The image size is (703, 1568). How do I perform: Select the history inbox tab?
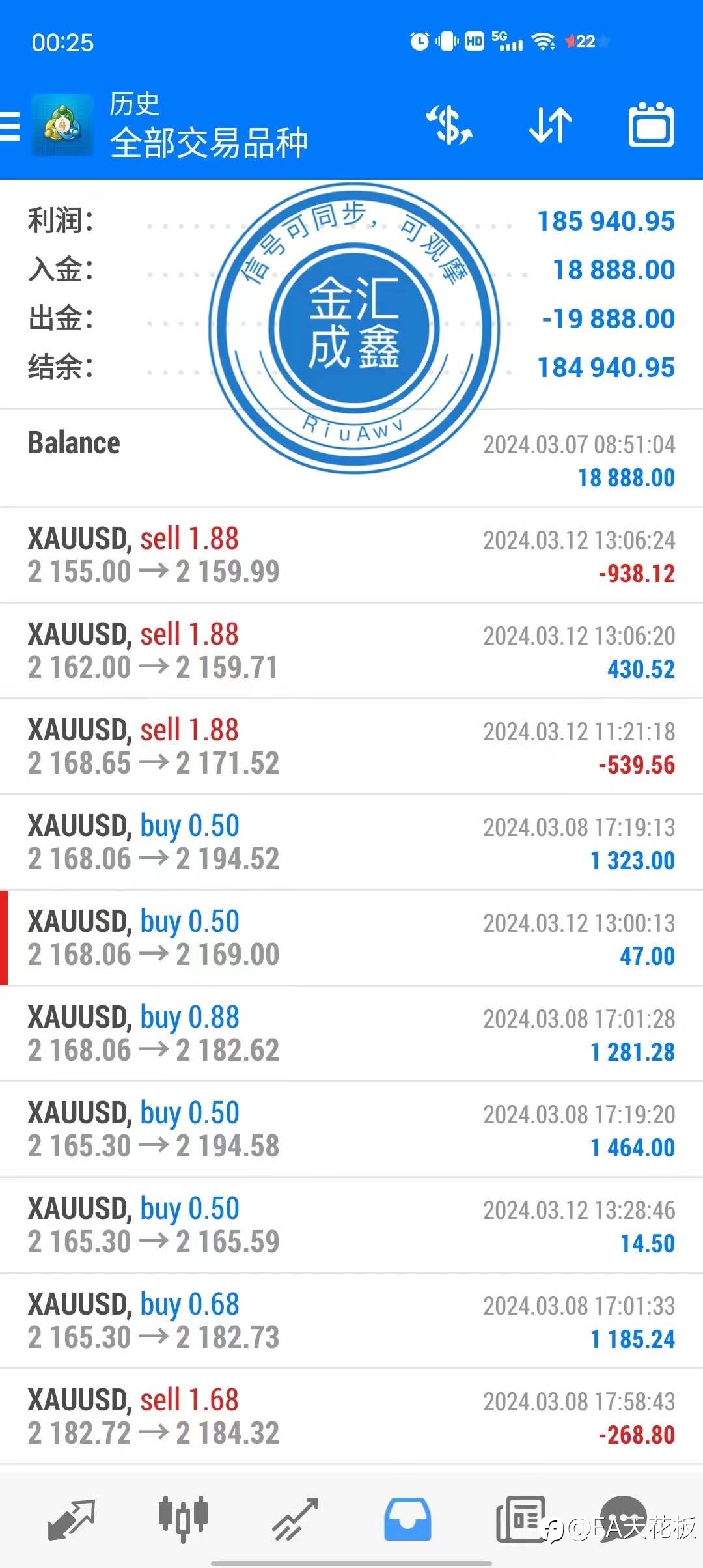[407, 1520]
